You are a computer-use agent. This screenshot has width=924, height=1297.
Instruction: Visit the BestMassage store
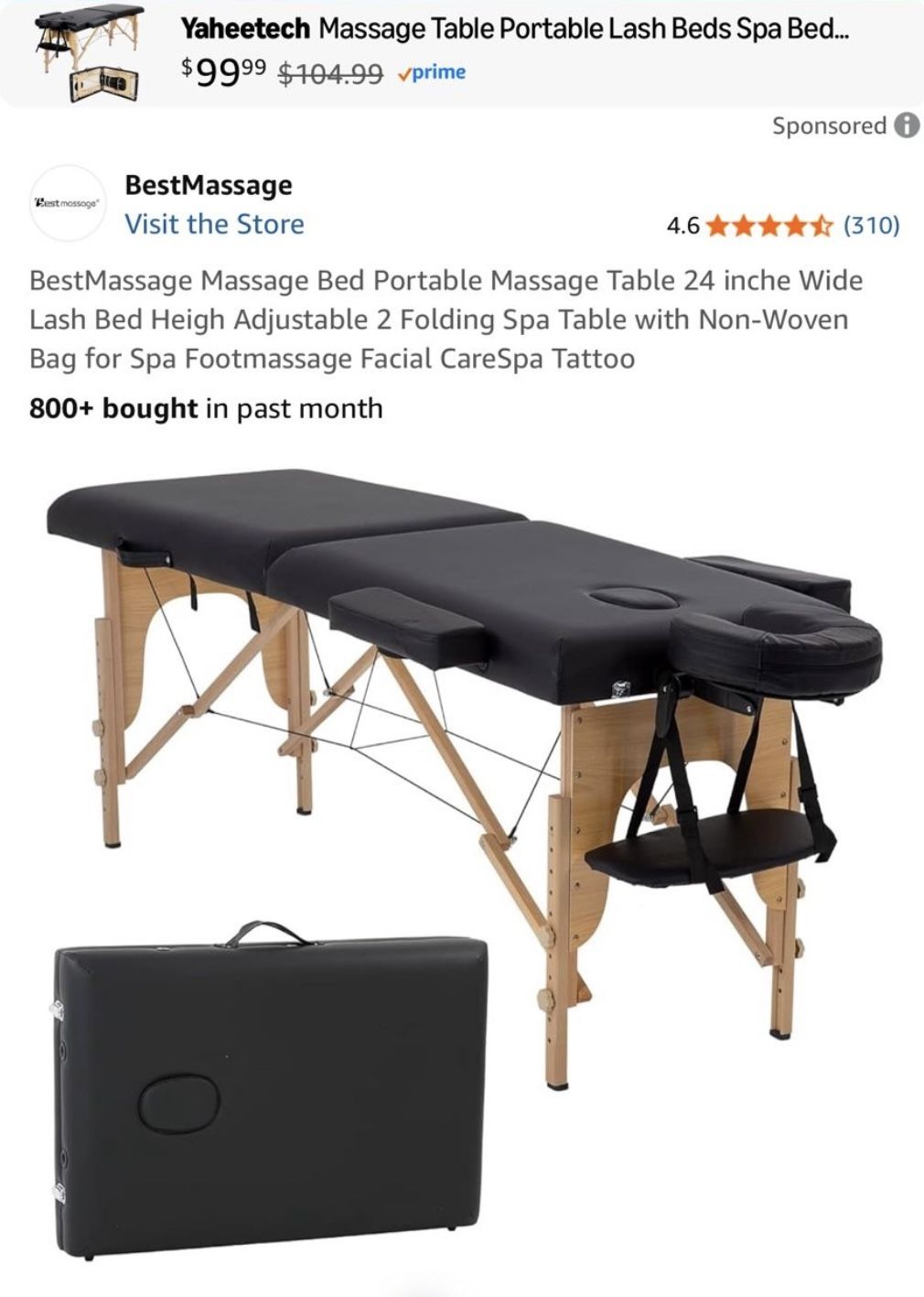point(214,224)
